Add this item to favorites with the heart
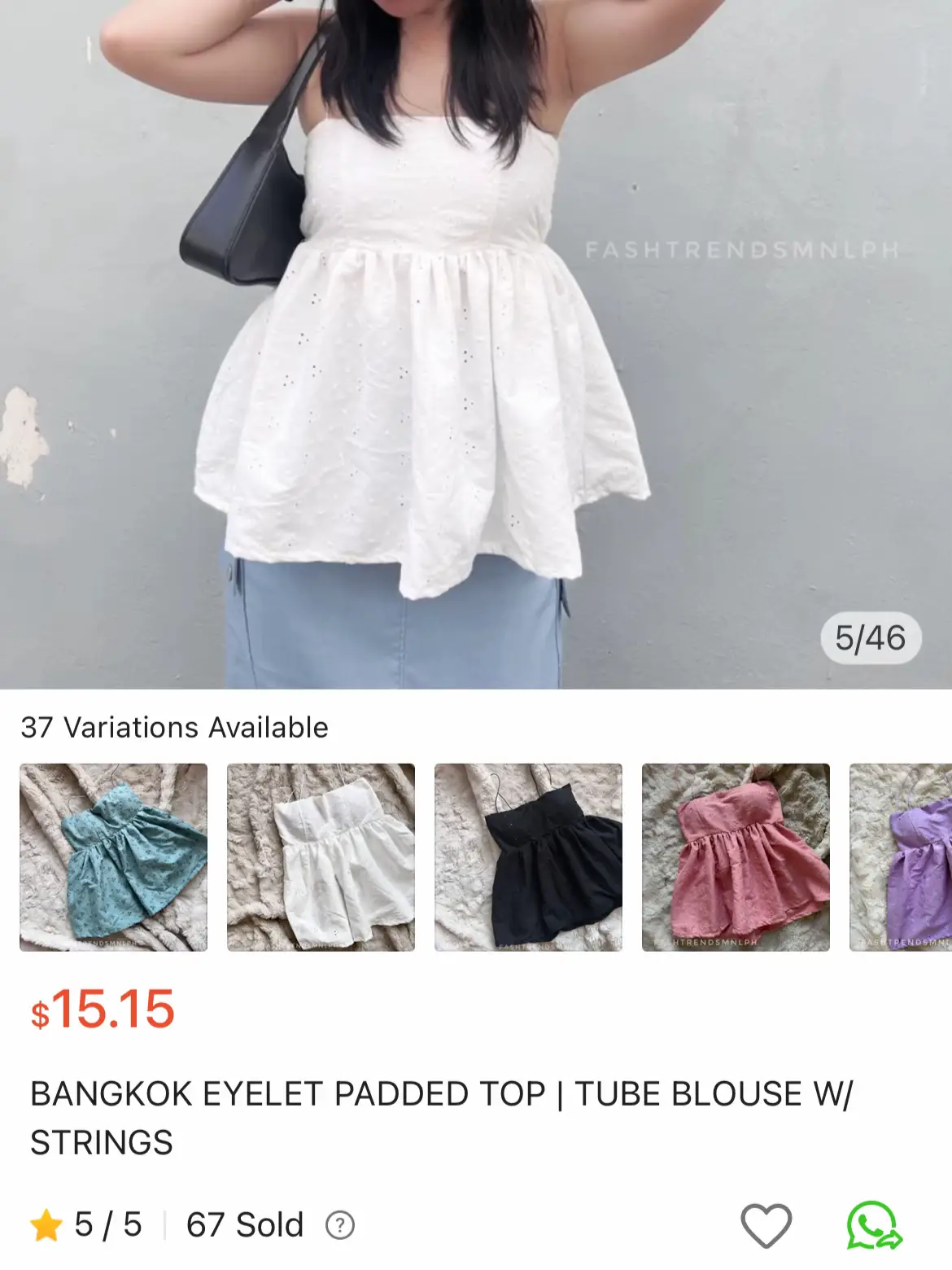952x1270 pixels. 766,1225
